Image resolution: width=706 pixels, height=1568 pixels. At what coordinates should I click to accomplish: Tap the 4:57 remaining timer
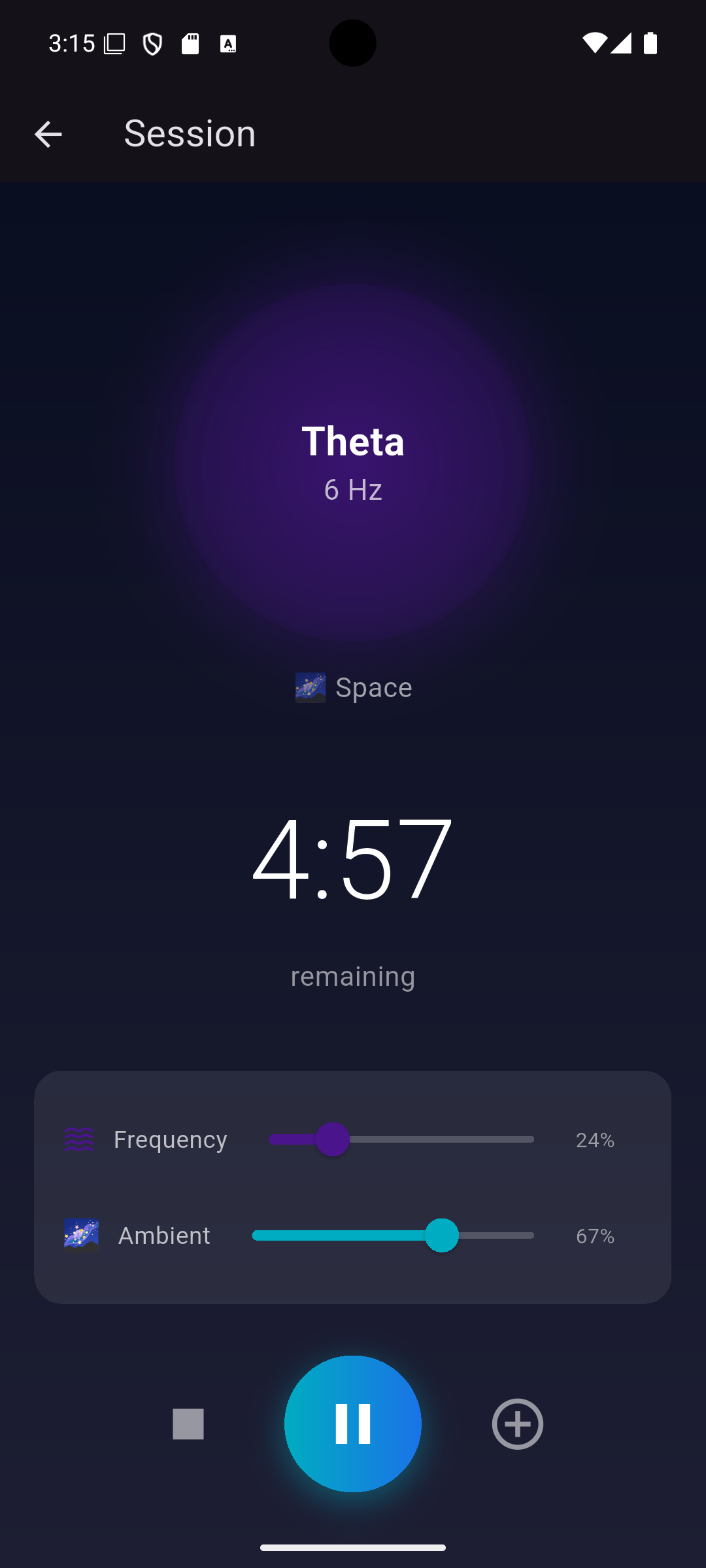[353, 858]
